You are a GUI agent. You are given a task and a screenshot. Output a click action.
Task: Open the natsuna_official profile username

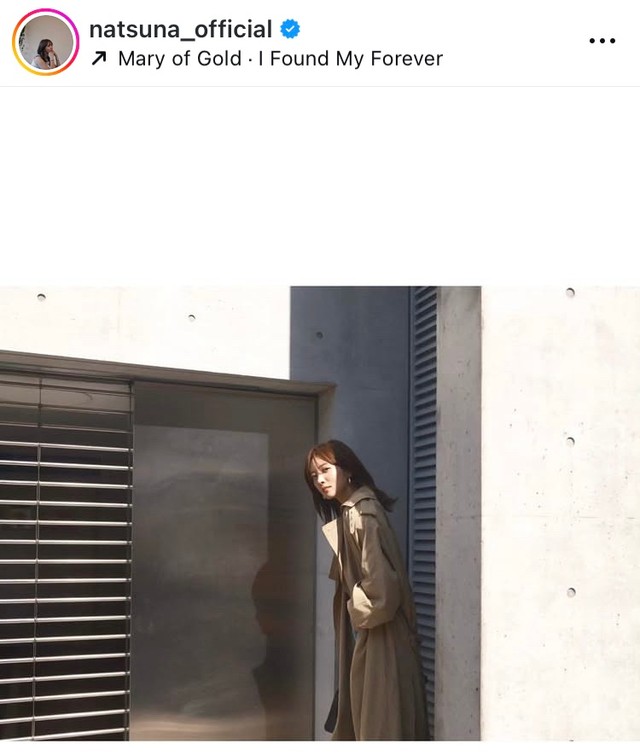click(x=180, y=29)
